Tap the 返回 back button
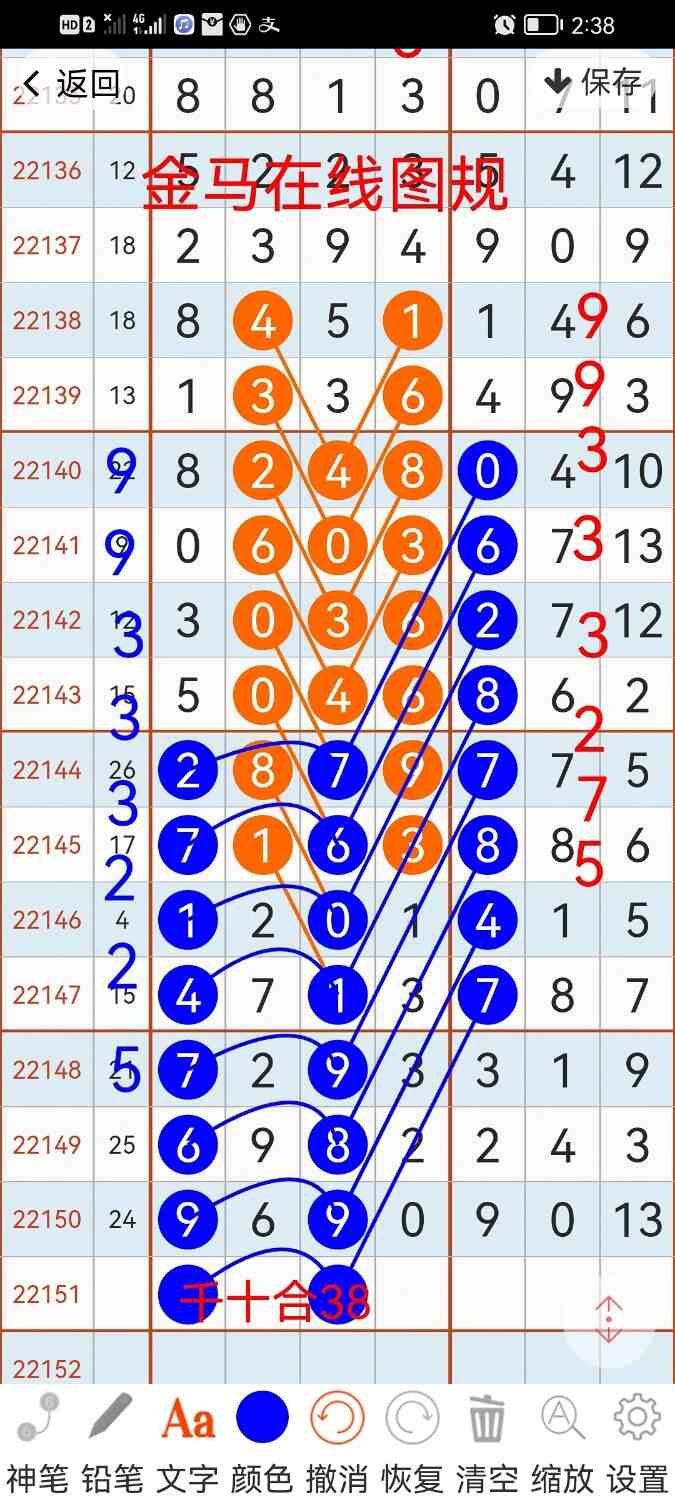 (x=72, y=84)
